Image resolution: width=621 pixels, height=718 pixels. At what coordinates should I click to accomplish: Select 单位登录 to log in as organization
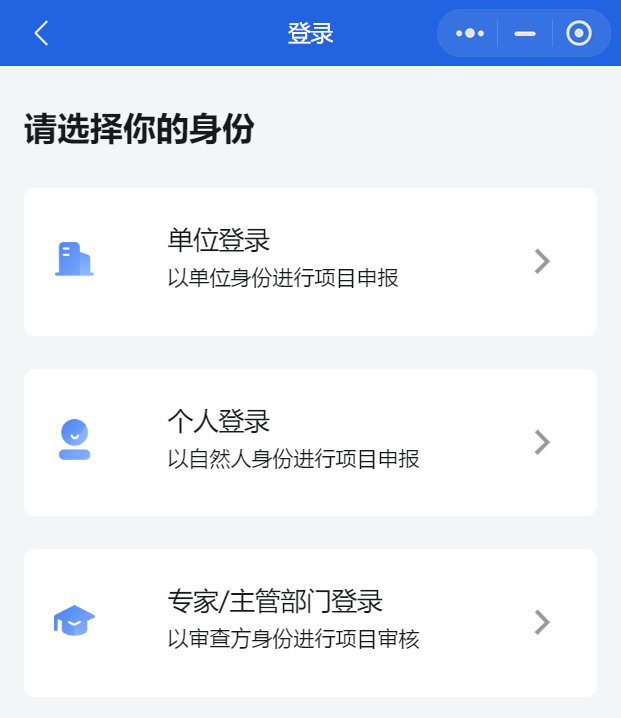point(310,261)
